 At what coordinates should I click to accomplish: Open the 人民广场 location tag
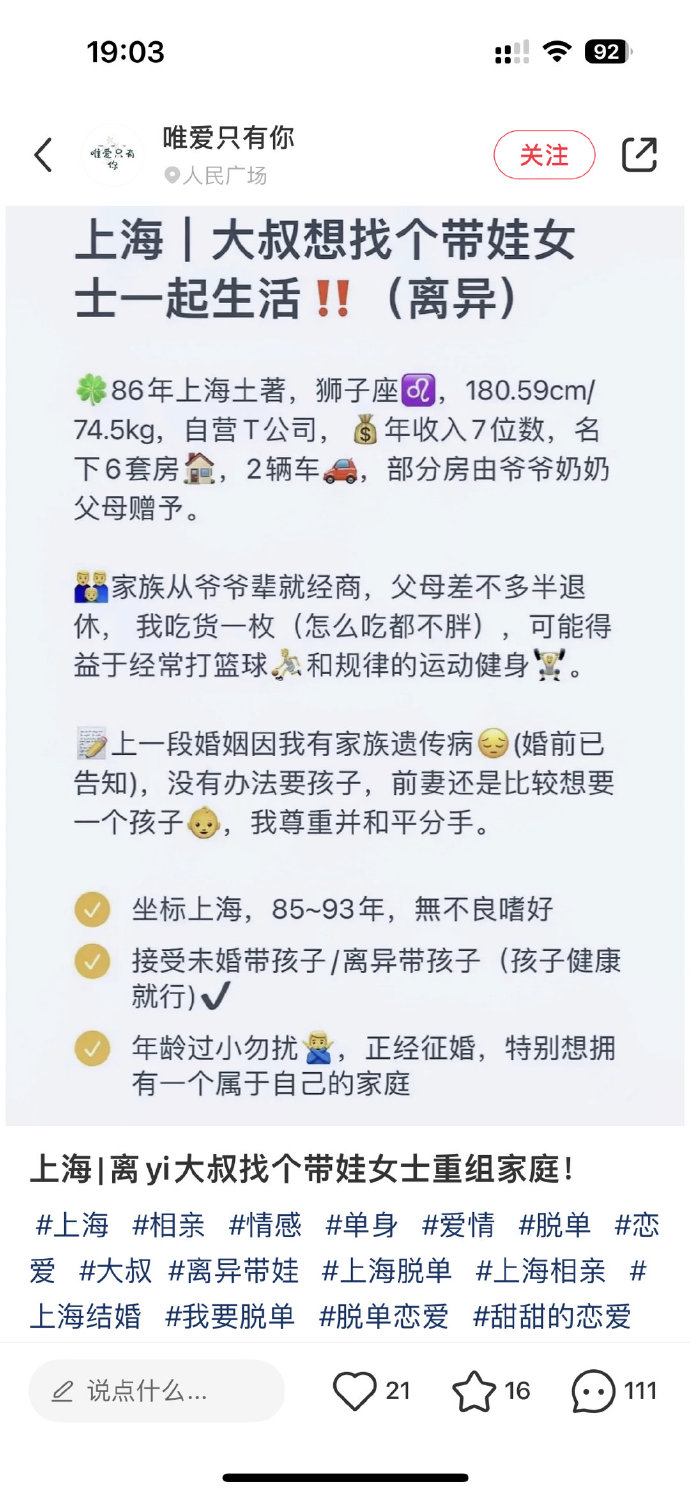[216, 176]
